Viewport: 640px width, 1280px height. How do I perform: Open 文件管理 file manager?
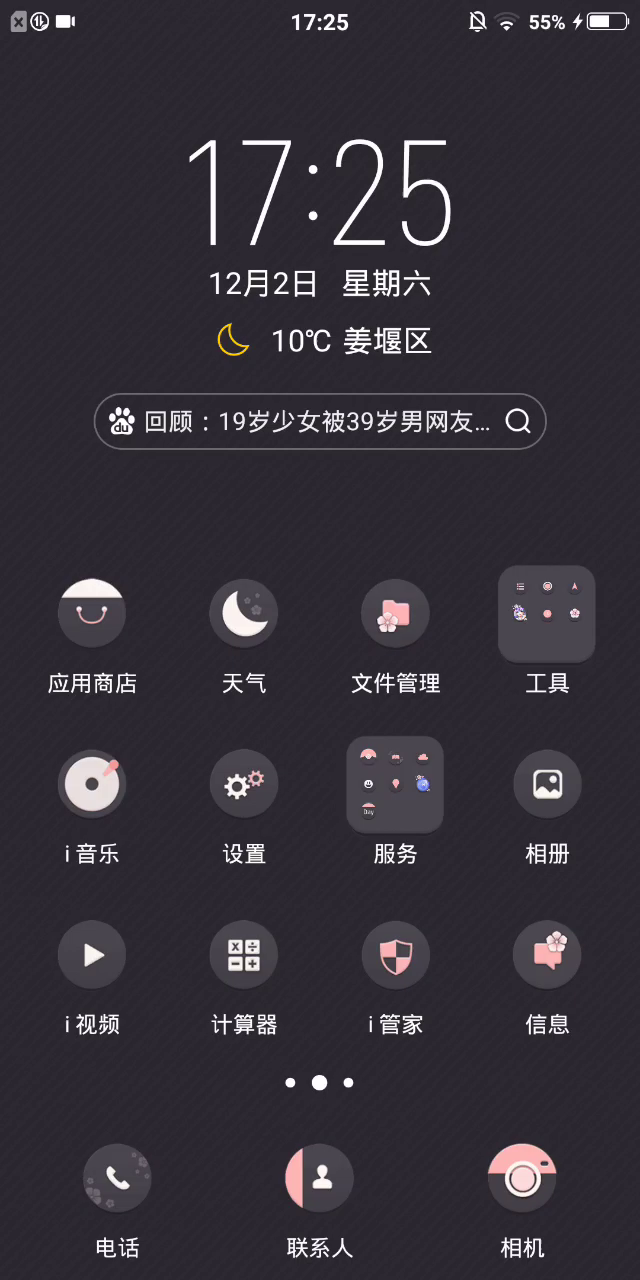coord(395,614)
